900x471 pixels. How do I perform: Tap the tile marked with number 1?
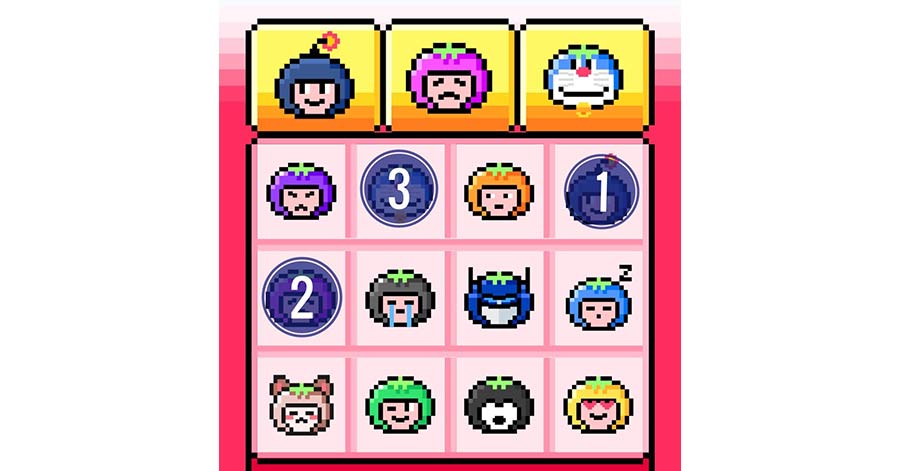tap(600, 190)
